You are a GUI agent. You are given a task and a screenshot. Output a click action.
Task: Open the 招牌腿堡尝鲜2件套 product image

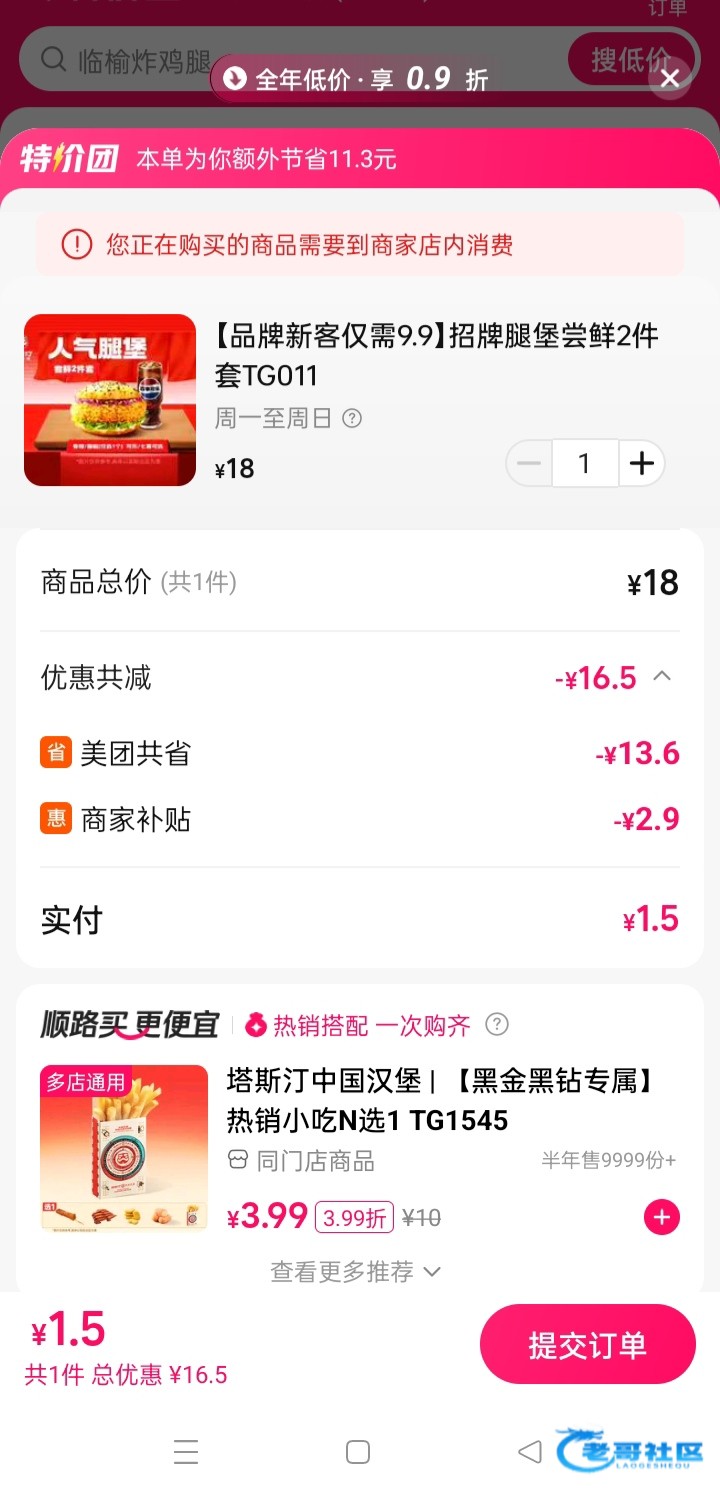tap(110, 400)
